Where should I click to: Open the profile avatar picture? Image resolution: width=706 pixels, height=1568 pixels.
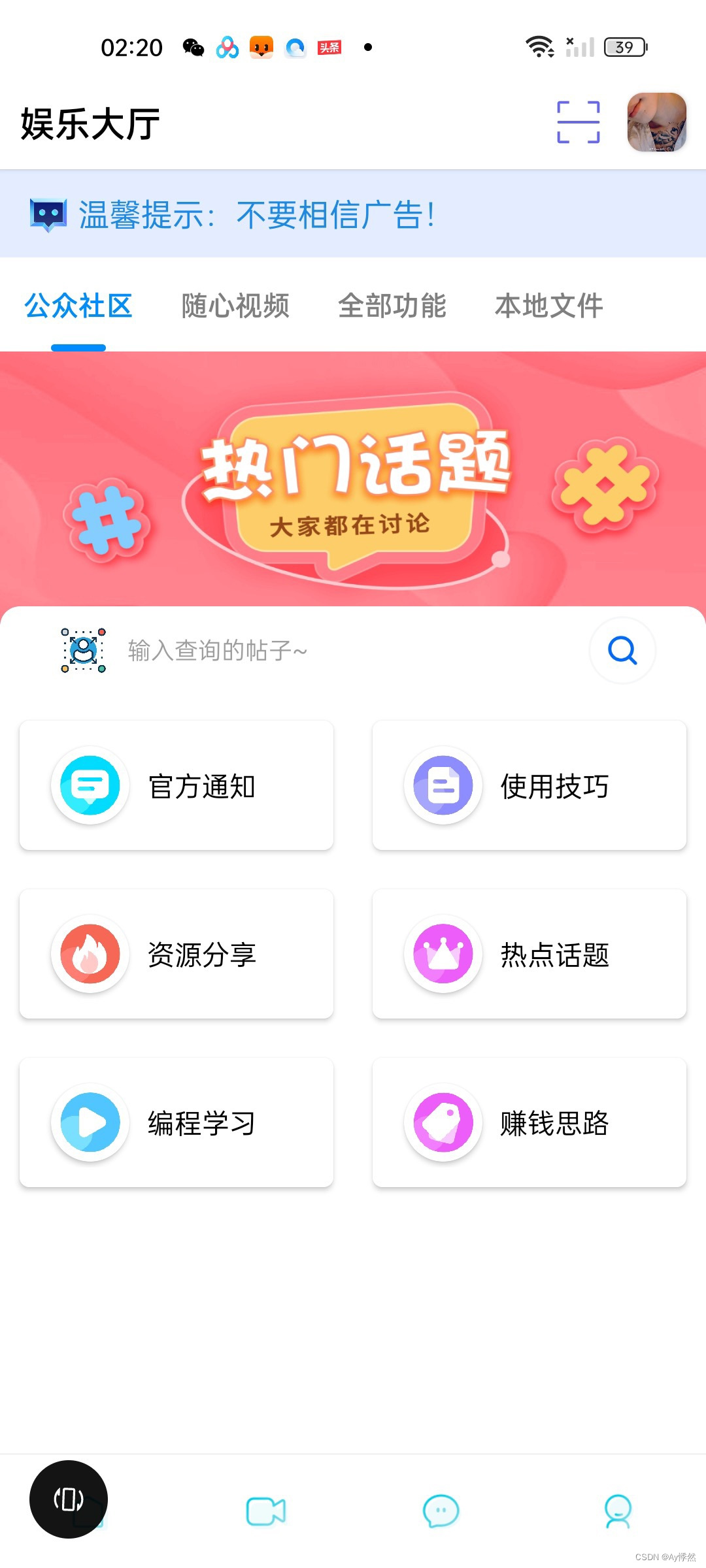click(x=656, y=122)
